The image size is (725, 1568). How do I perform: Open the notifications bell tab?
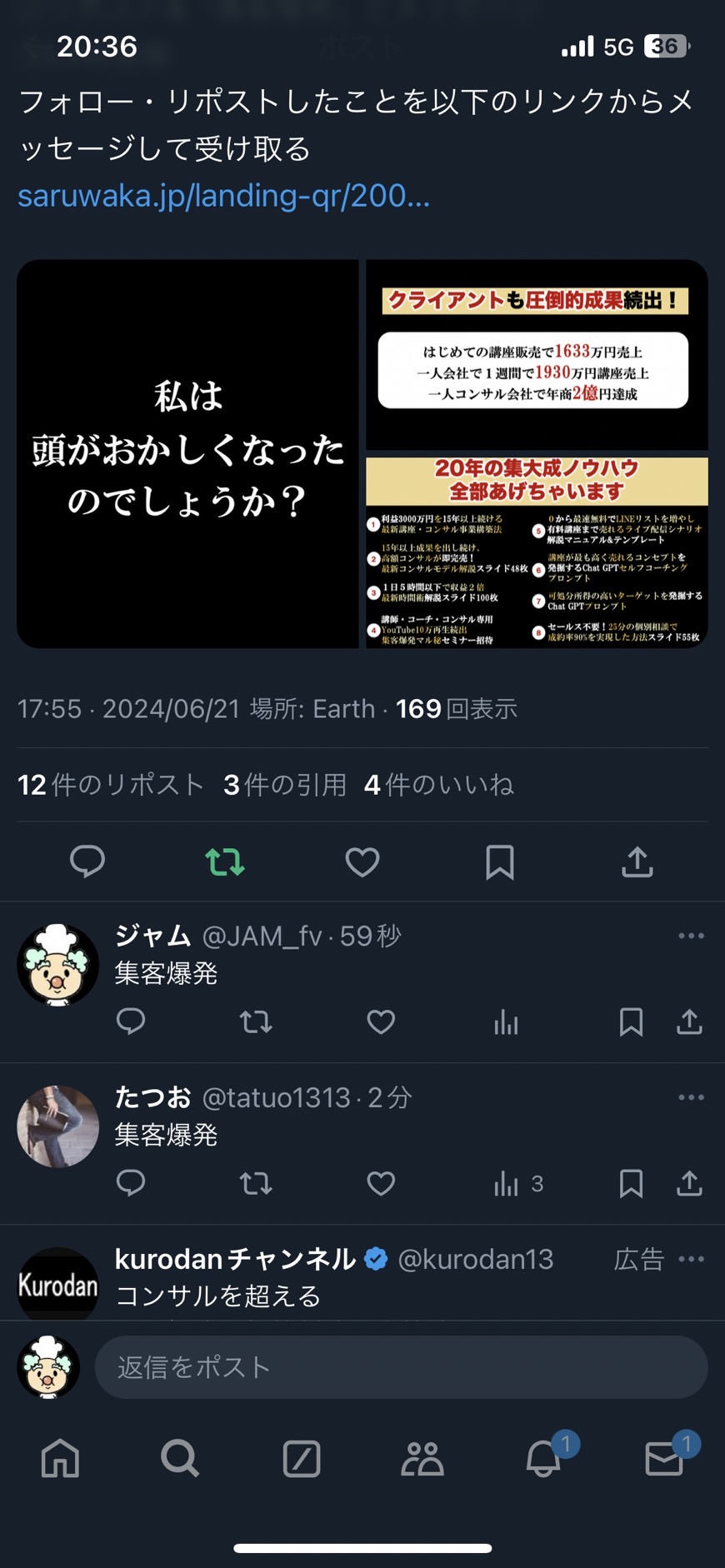coord(543,1458)
